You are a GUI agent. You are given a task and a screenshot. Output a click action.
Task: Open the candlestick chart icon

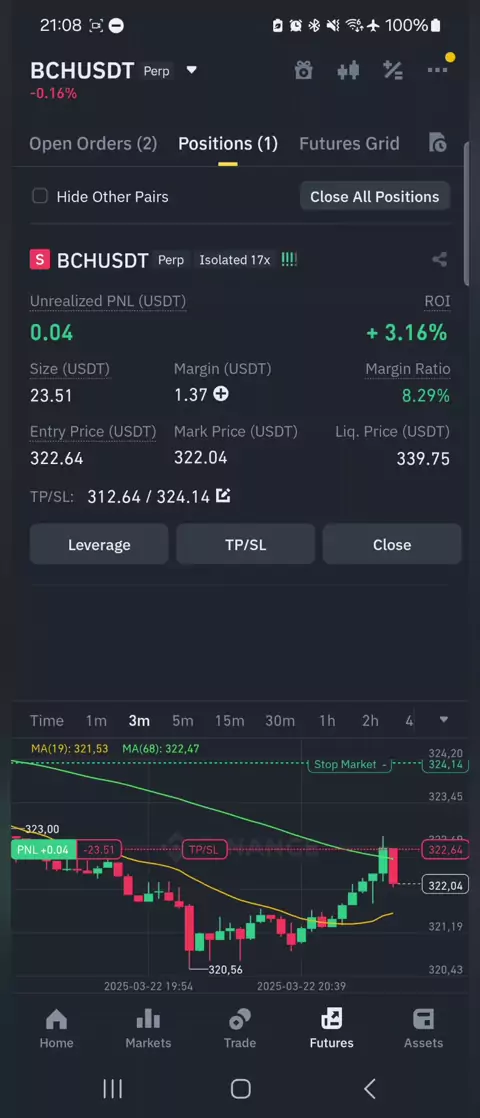348,70
